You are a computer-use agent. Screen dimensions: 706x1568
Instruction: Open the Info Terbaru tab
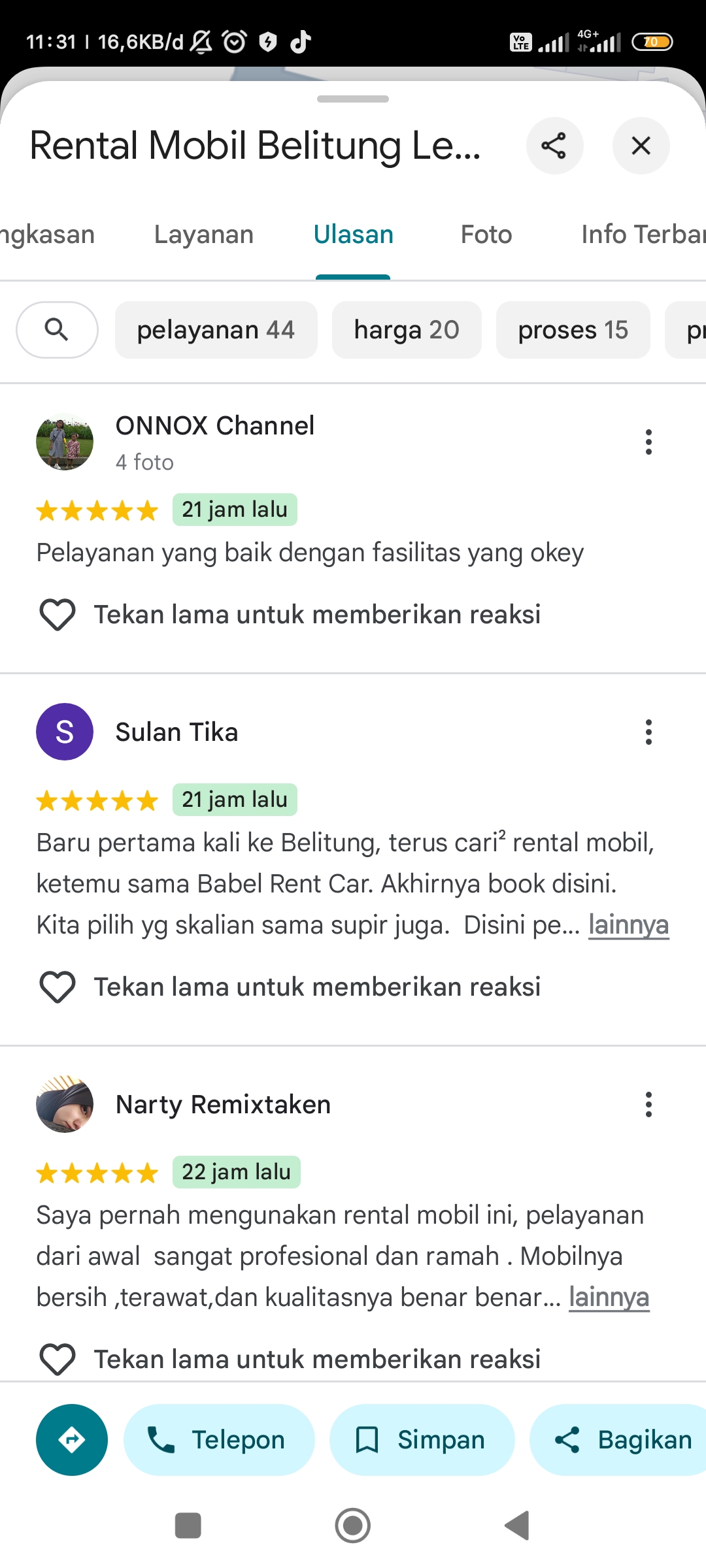coord(643,235)
